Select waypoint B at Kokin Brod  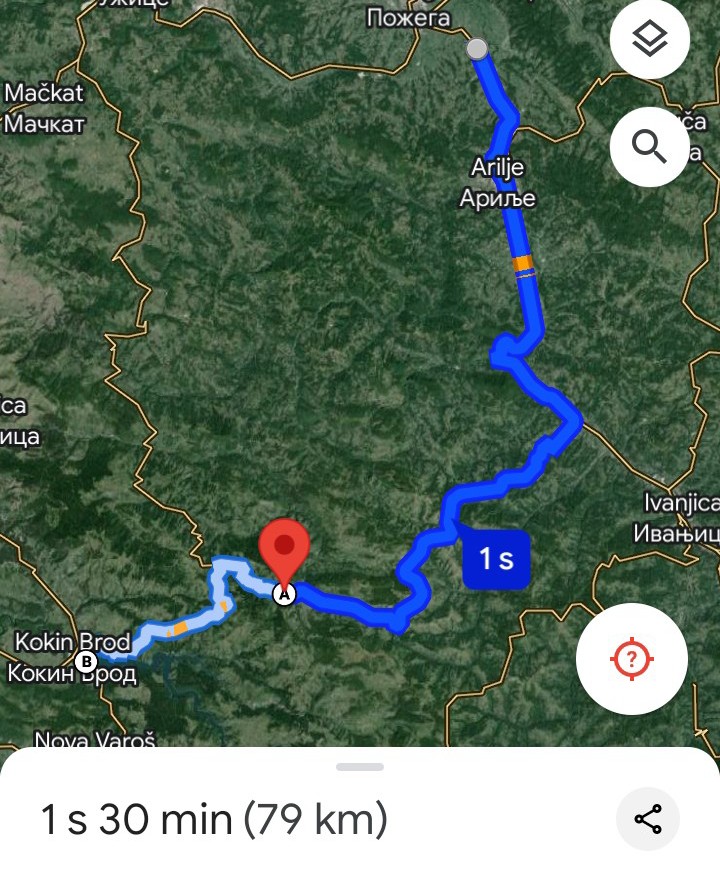coord(86,660)
